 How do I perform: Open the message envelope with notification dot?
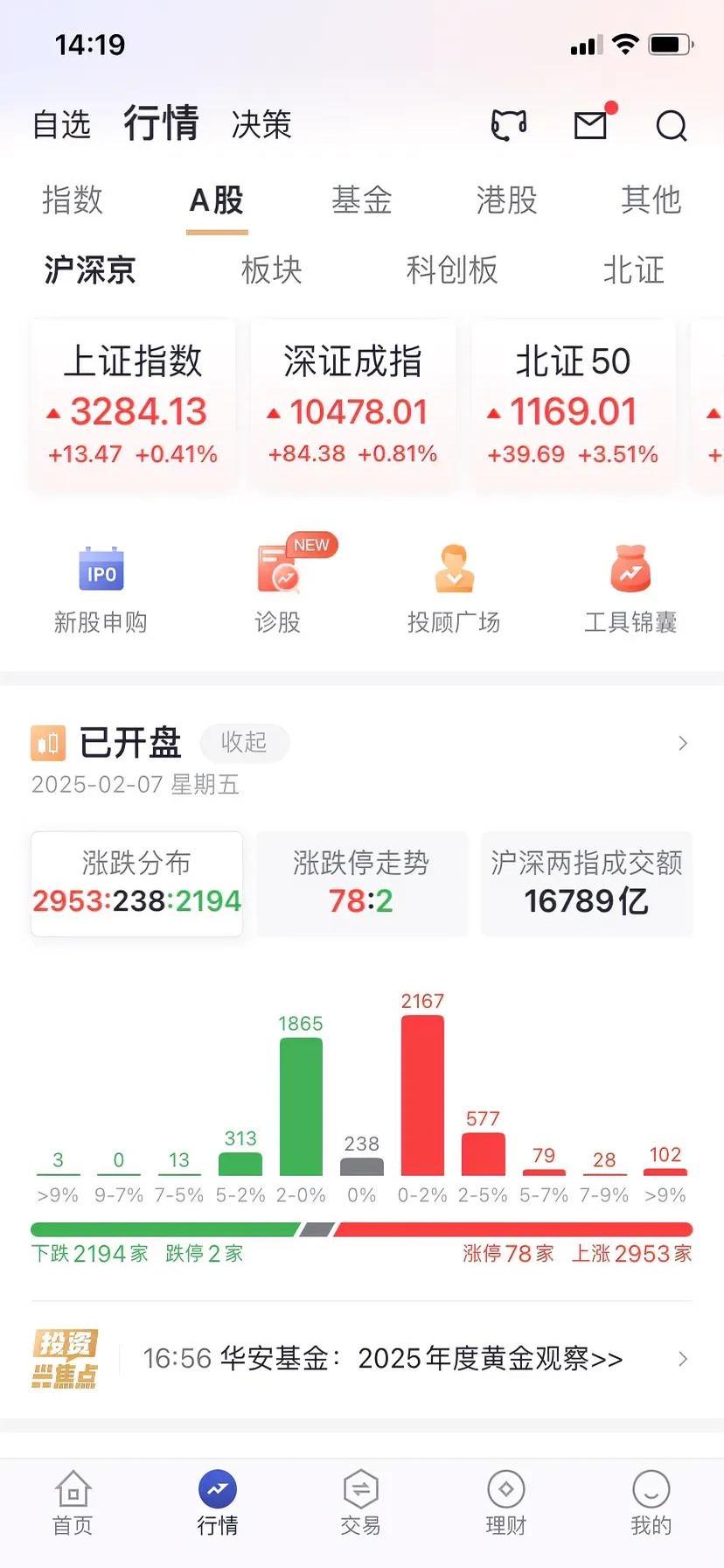coord(590,125)
